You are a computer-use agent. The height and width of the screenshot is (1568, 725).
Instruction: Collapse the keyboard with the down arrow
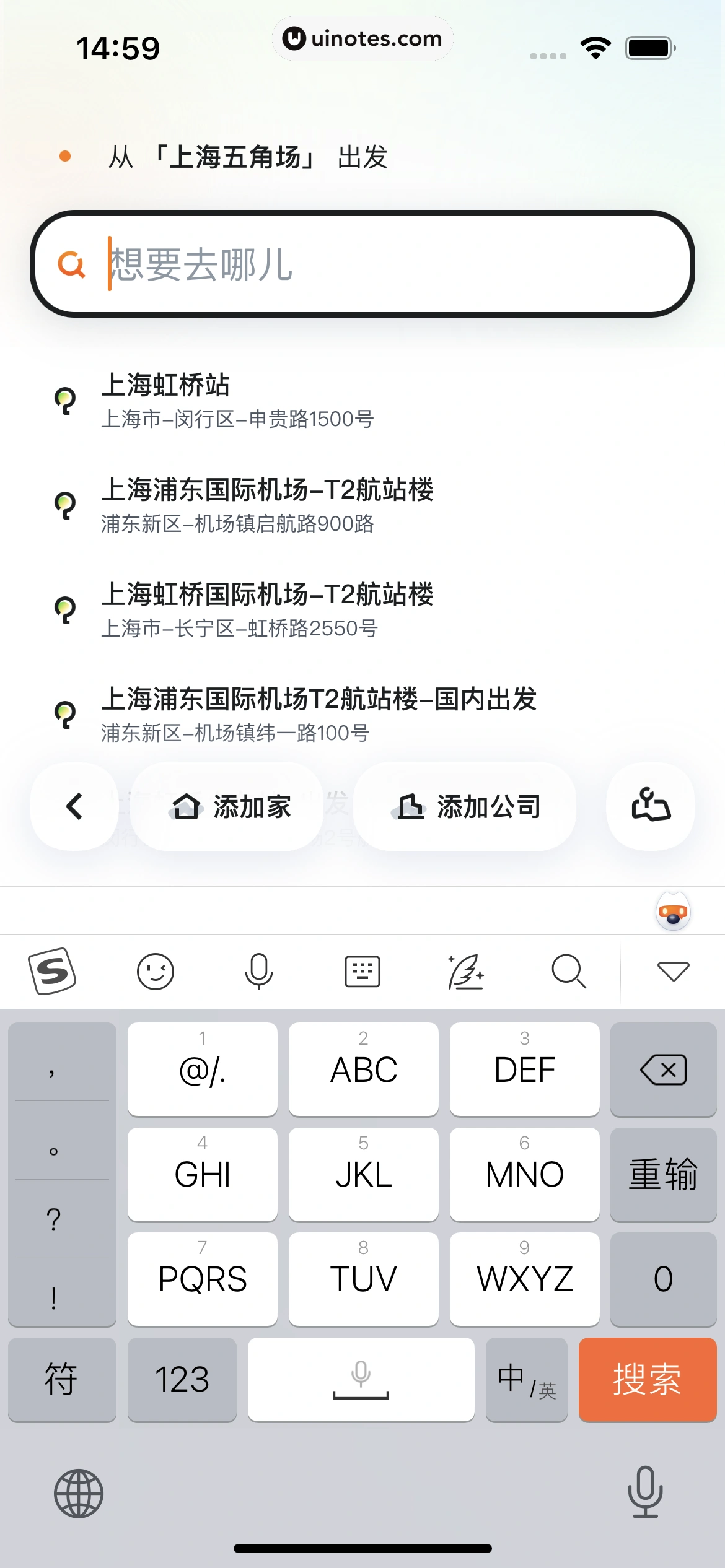coord(674,970)
